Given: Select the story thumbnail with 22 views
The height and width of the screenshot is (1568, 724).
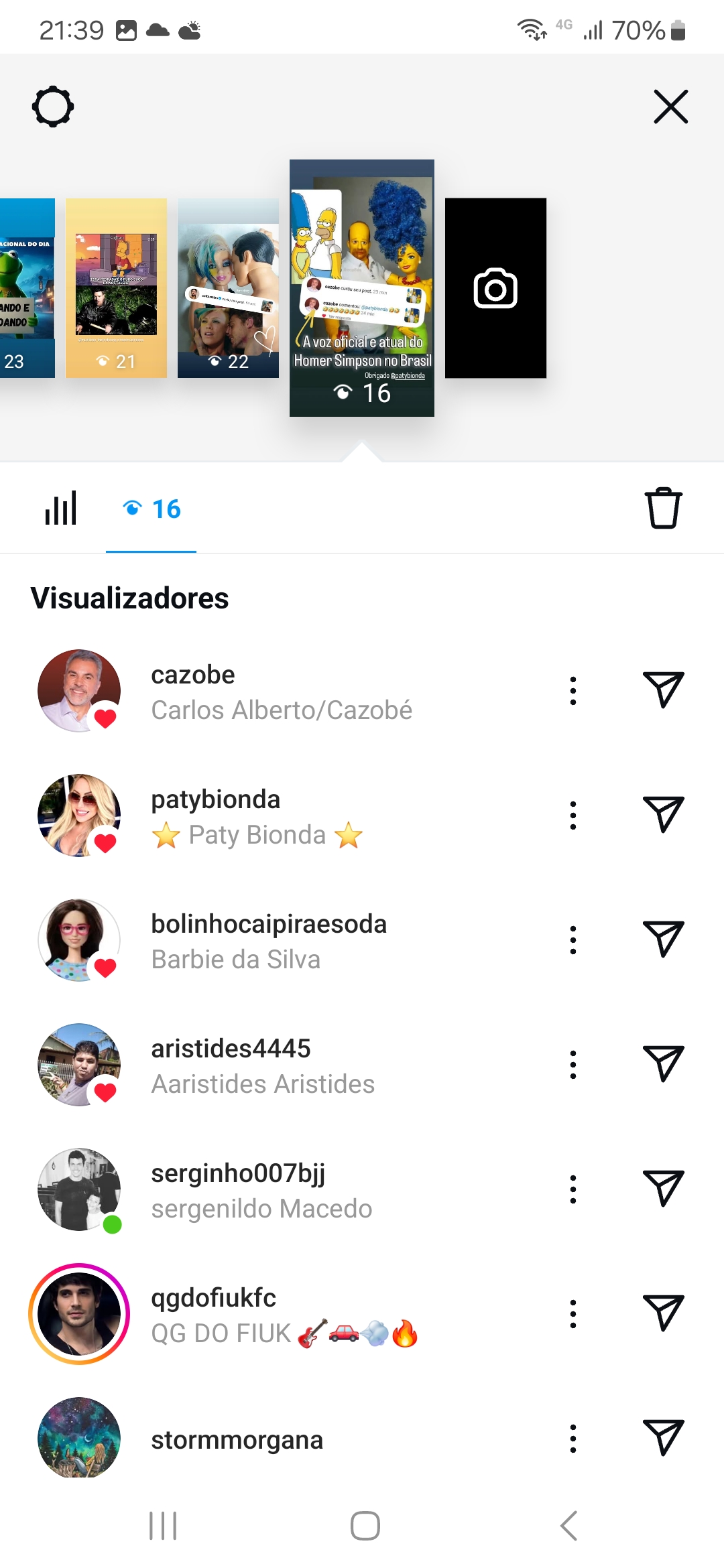Looking at the screenshot, I should click(228, 288).
